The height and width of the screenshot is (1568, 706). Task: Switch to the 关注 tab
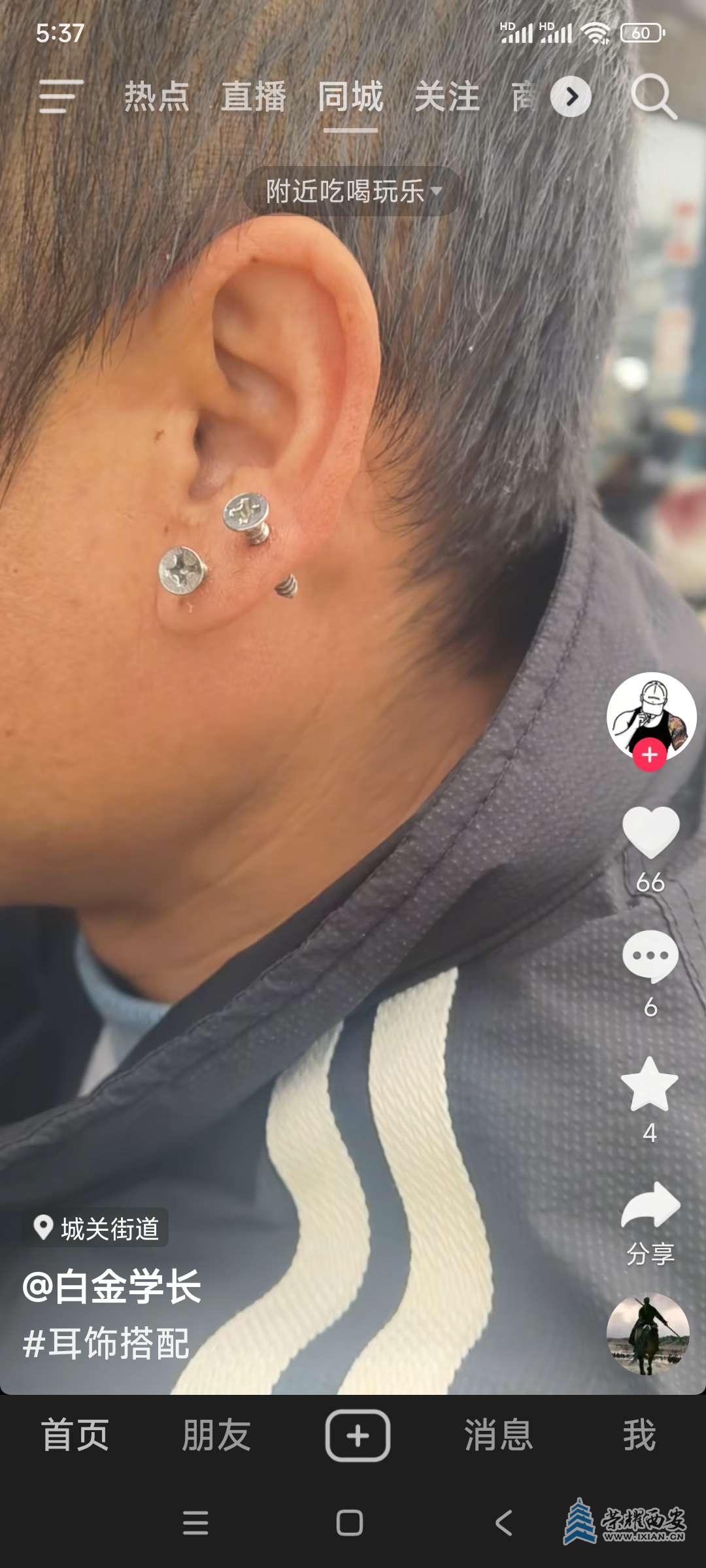pos(447,97)
